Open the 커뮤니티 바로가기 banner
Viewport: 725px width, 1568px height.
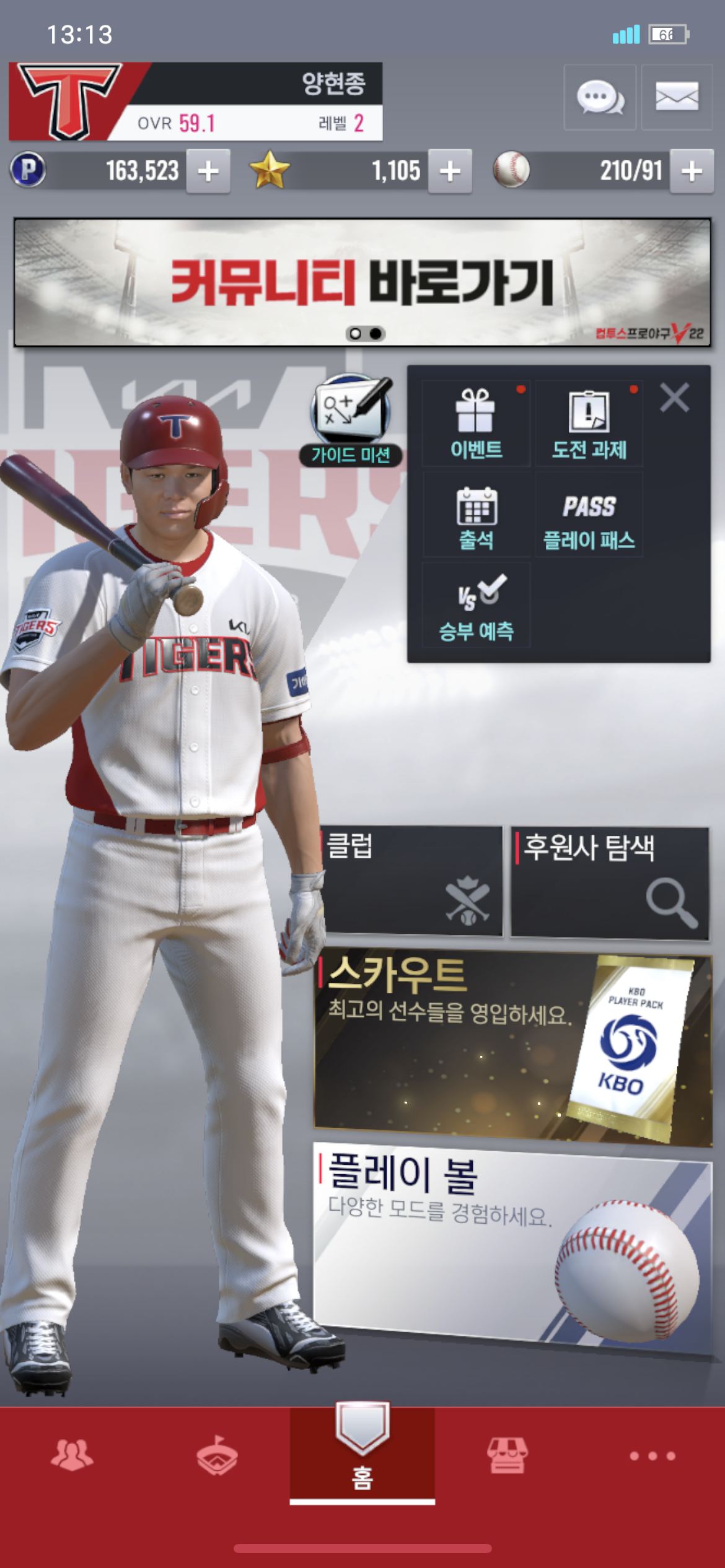362,282
